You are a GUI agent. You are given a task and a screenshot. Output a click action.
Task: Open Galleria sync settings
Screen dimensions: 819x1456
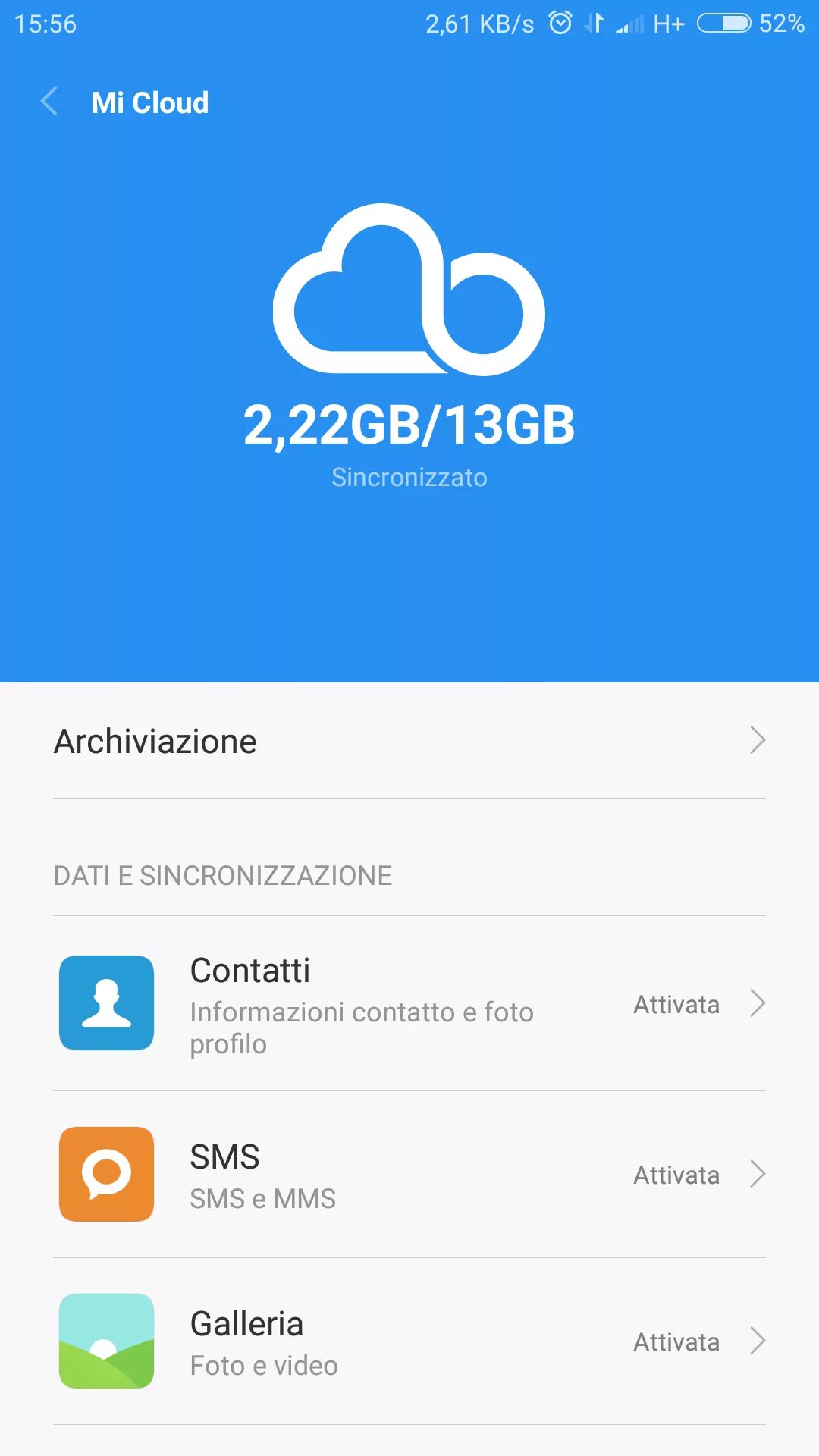point(409,1341)
